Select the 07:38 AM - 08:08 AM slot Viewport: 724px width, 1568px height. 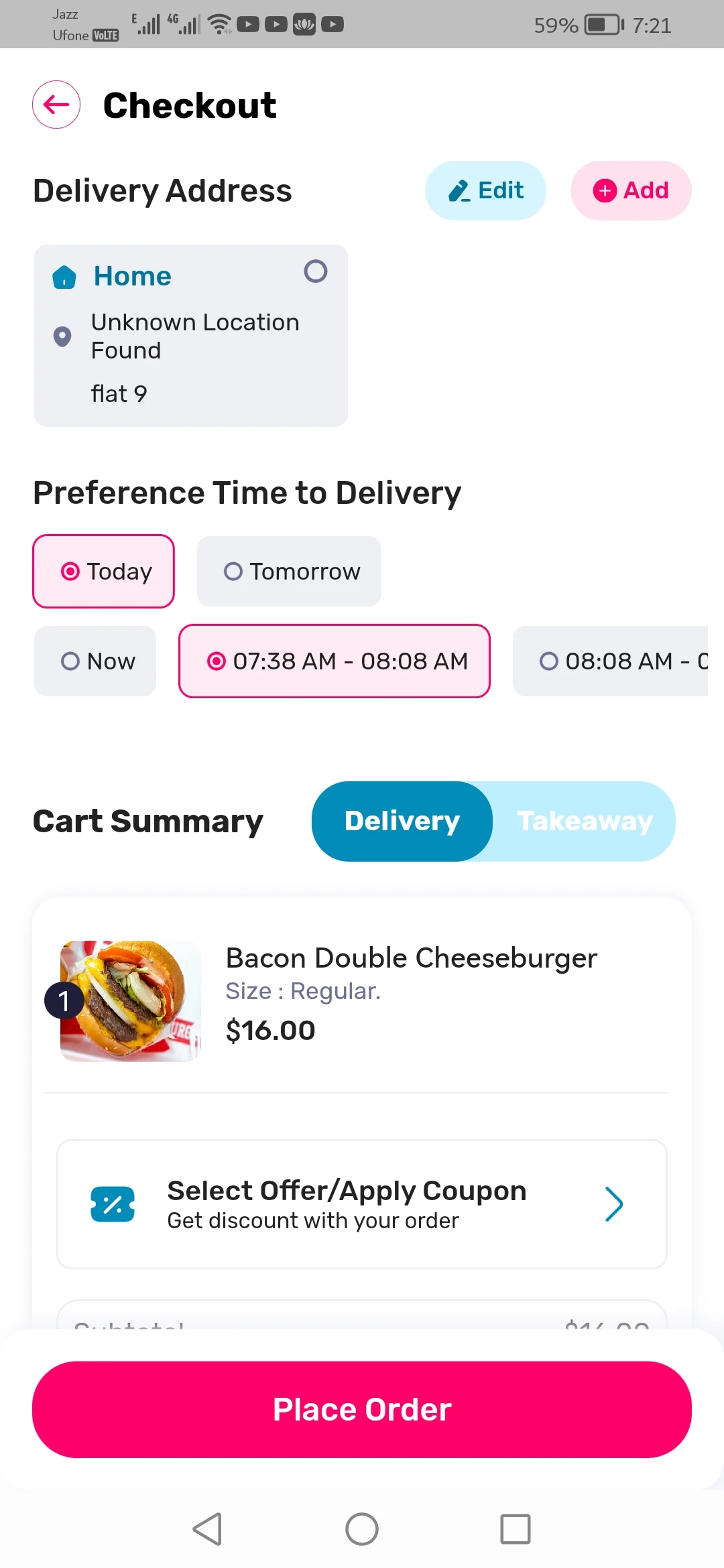pyautogui.click(x=334, y=661)
